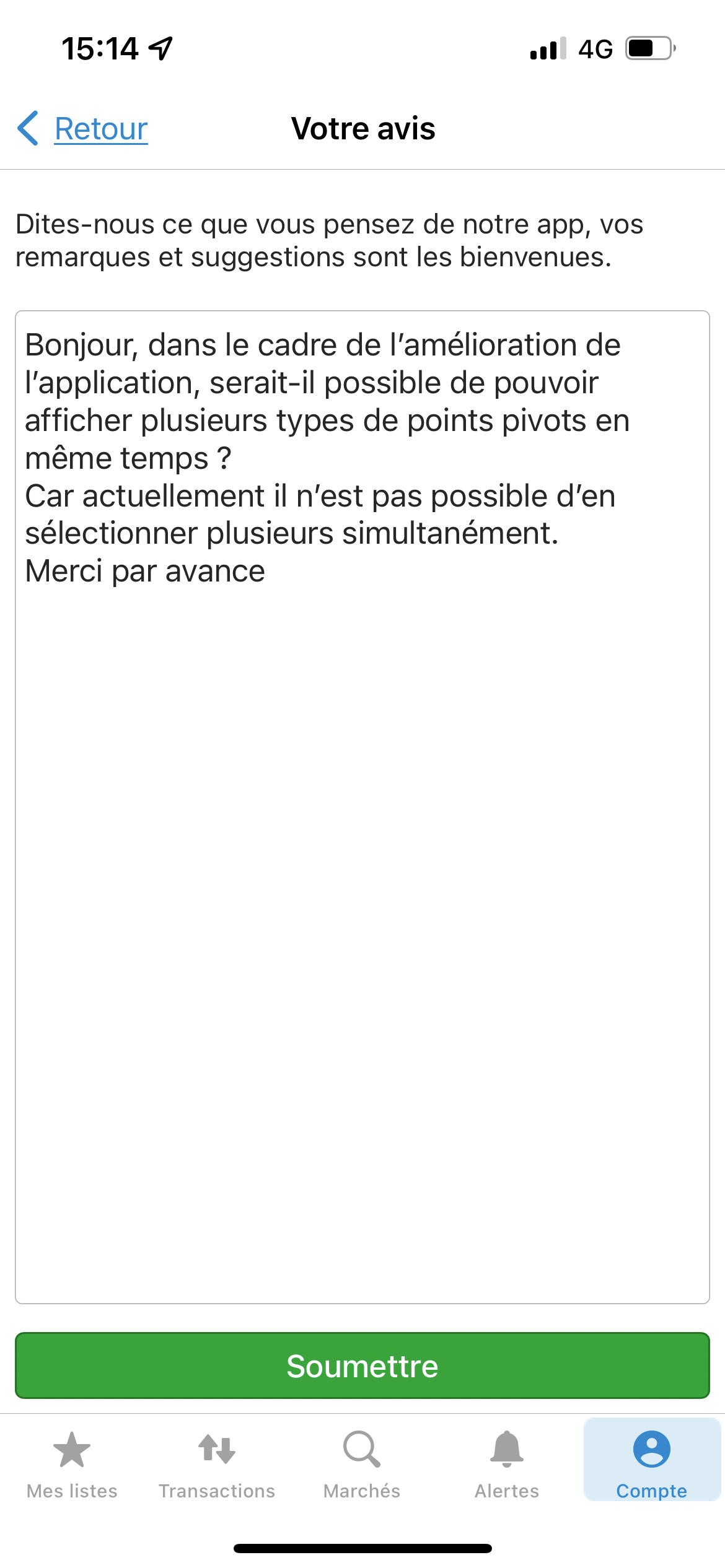Viewport: 725px width, 1568px height.
Task: Go to the Marchés tab
Action: 362,1464
